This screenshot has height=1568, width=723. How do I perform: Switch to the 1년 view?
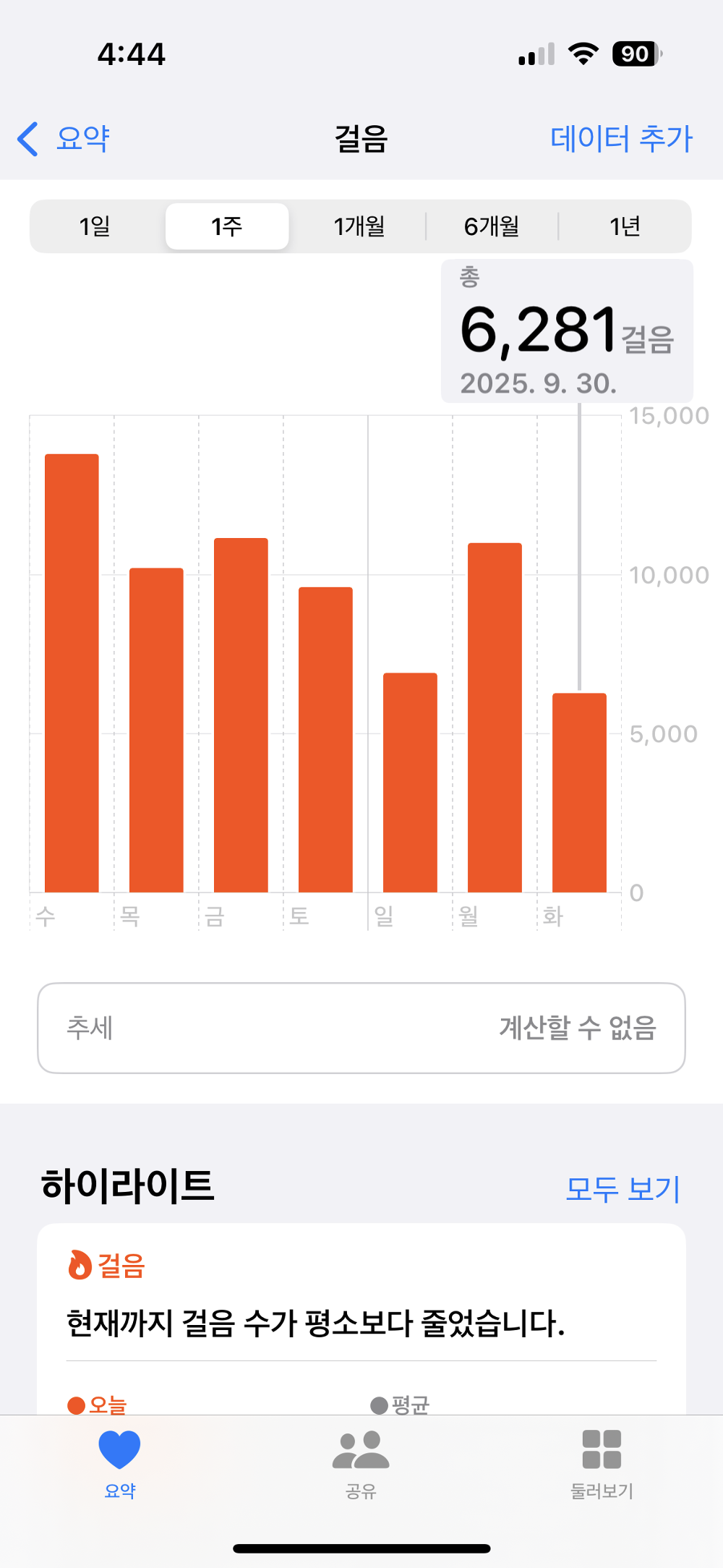tap(626, 226)
